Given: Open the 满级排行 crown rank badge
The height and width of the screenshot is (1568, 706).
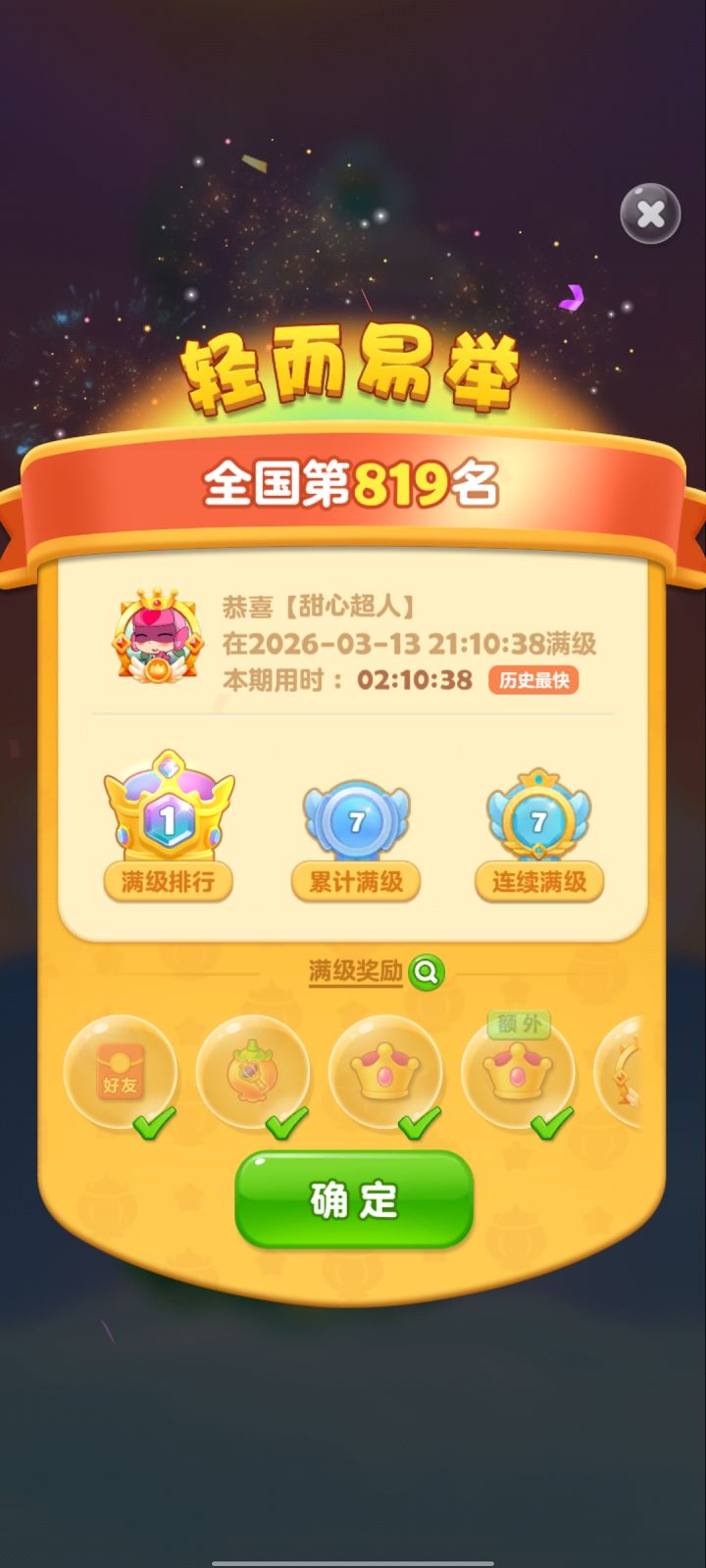Looking at the screenshot, I should 167,813.
